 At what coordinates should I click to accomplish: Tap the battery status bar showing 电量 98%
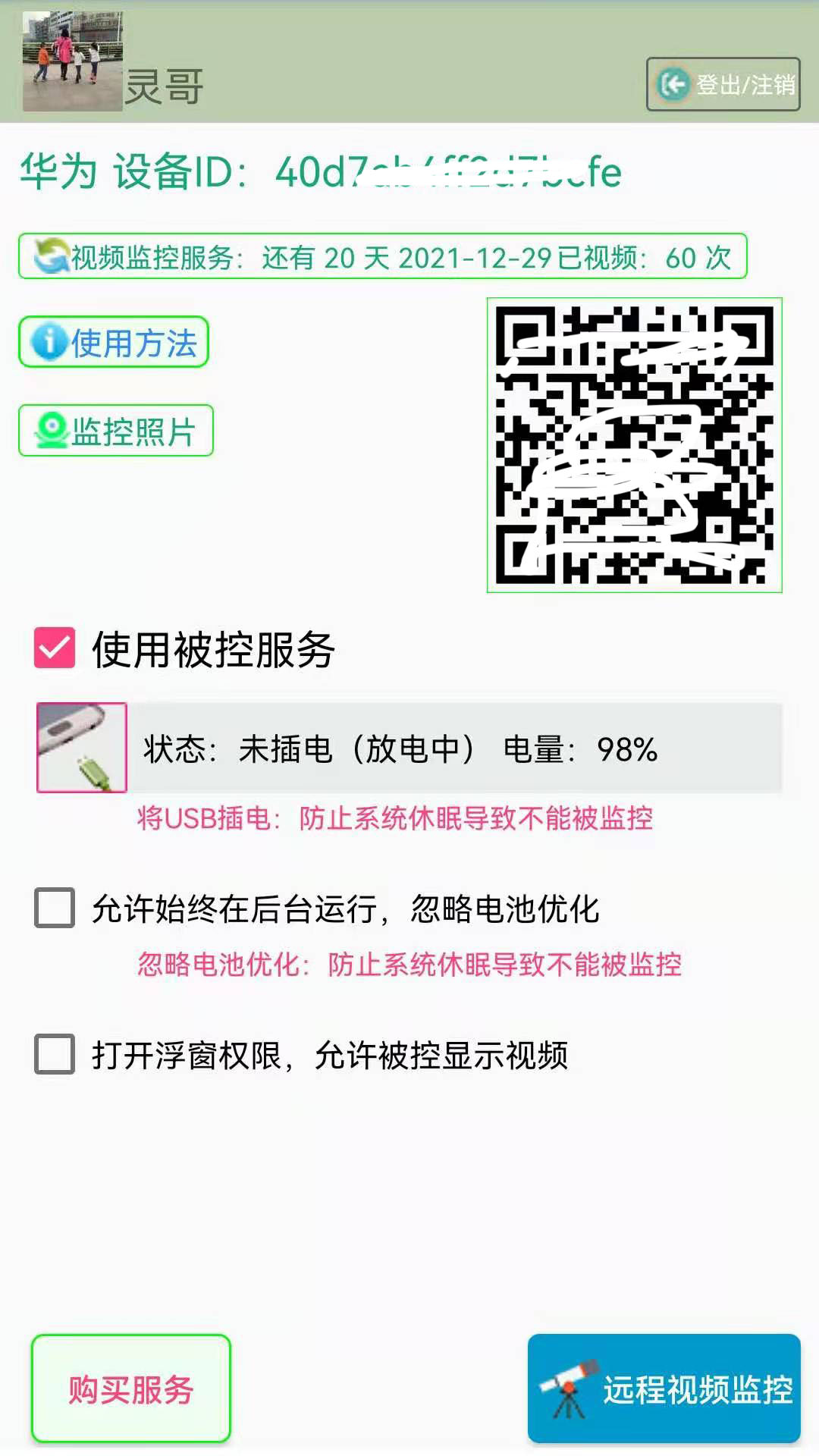click(x=455, y=751)
